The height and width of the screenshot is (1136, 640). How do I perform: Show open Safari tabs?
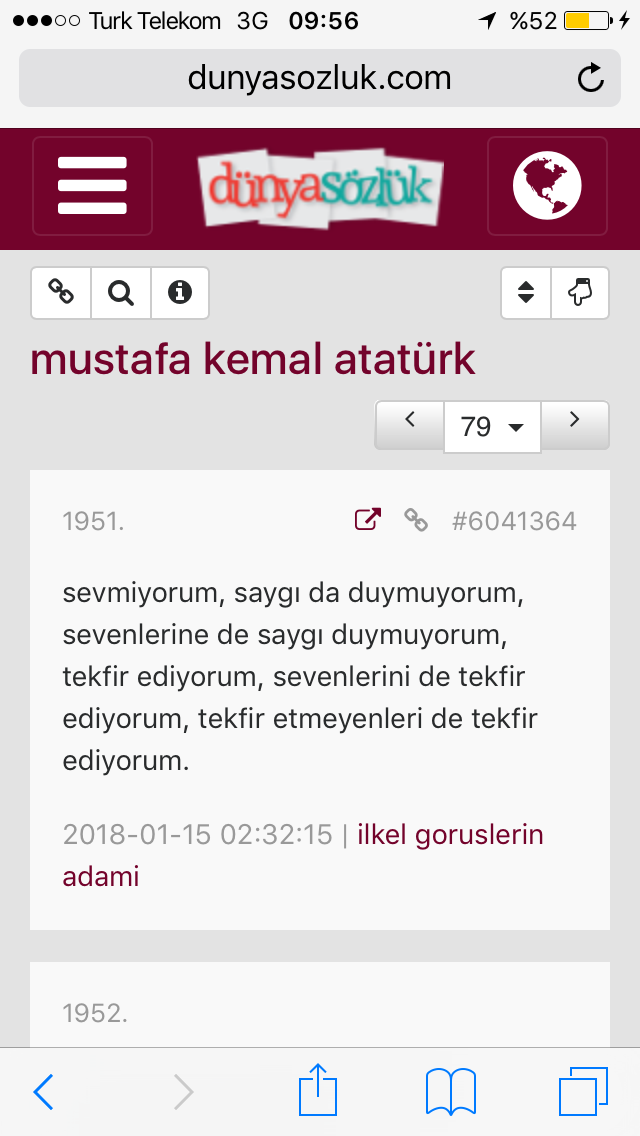click(583, 1091)
